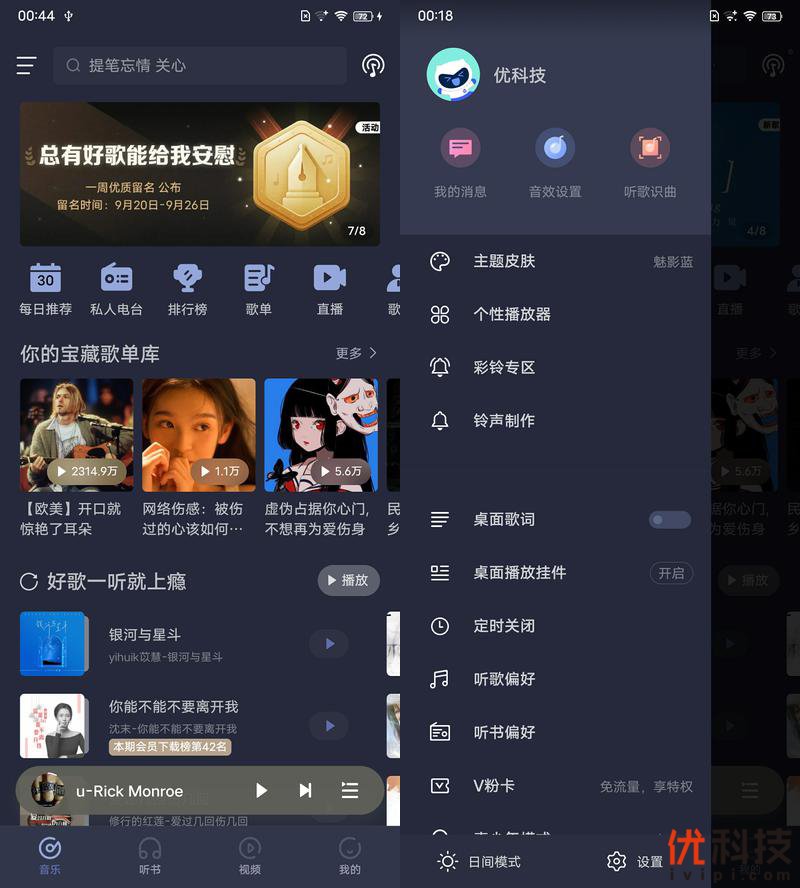Toggle the 桌面歌词 switch
The width and height of the screenshot is (800, 888).
point(669,520)
